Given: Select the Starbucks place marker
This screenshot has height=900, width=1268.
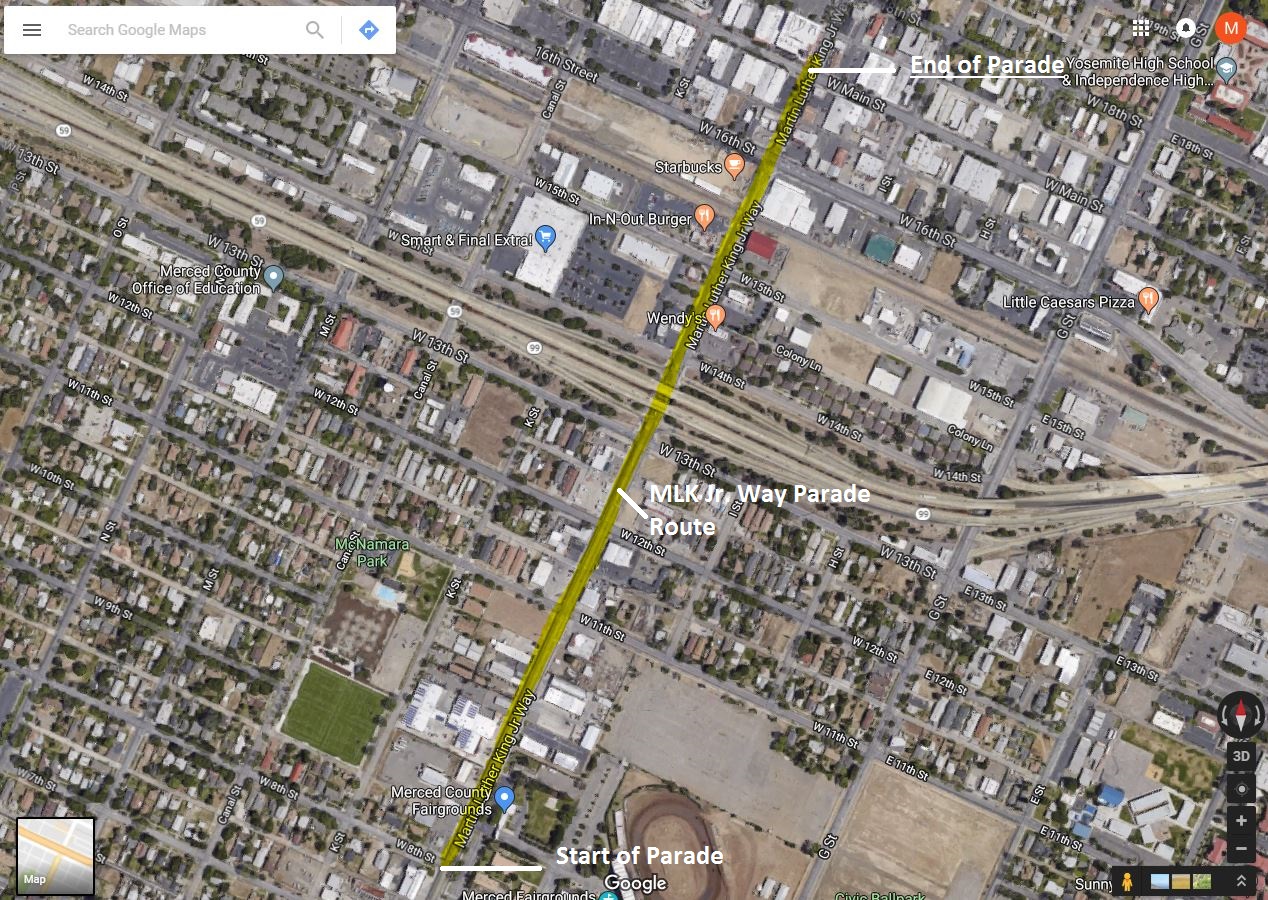Looking at the screenshot, I should [x=735, y=165].
